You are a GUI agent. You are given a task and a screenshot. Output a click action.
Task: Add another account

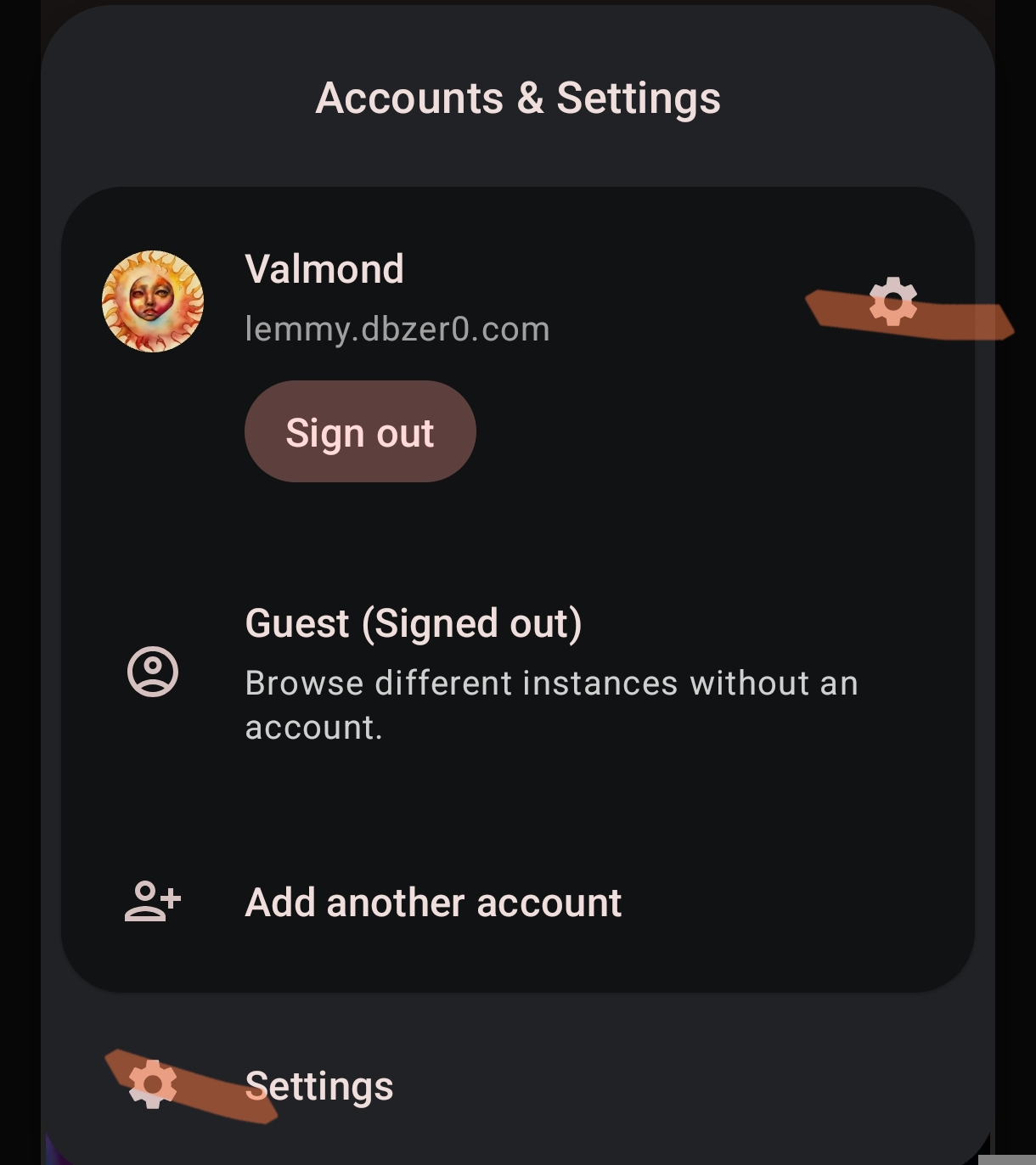433,903
